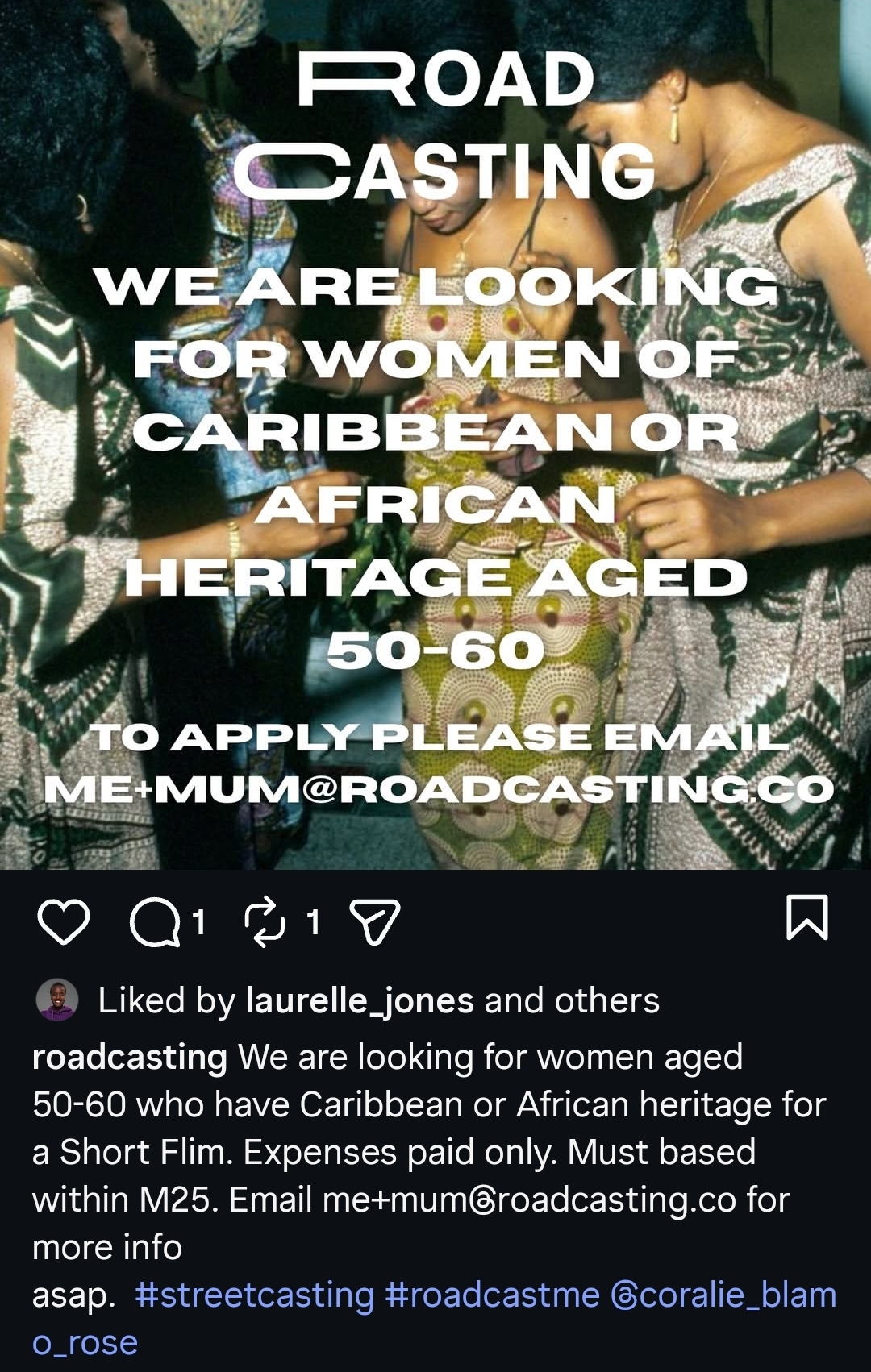Repost the roadcasting casting call

265,921
